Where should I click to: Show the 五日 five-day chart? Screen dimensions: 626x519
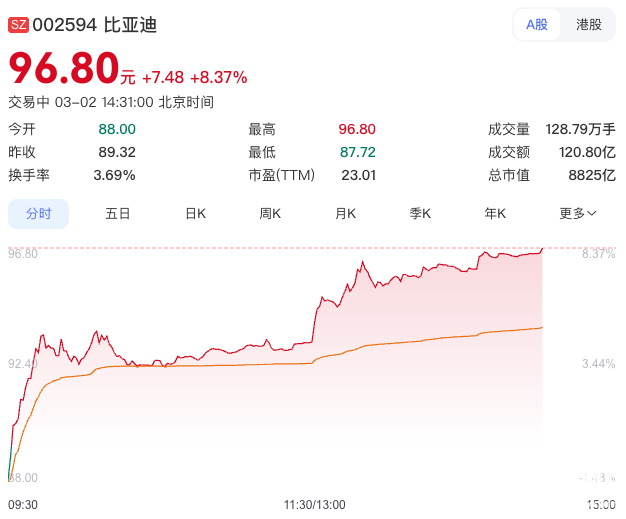118,213
